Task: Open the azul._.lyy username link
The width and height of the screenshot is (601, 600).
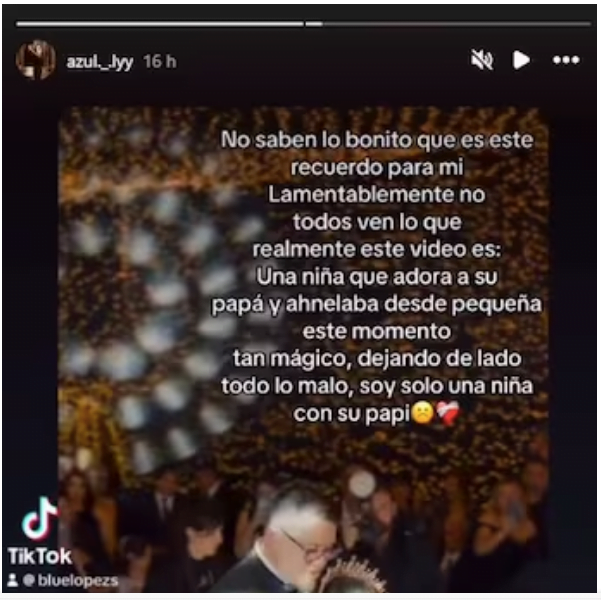Action: point(99,61)
